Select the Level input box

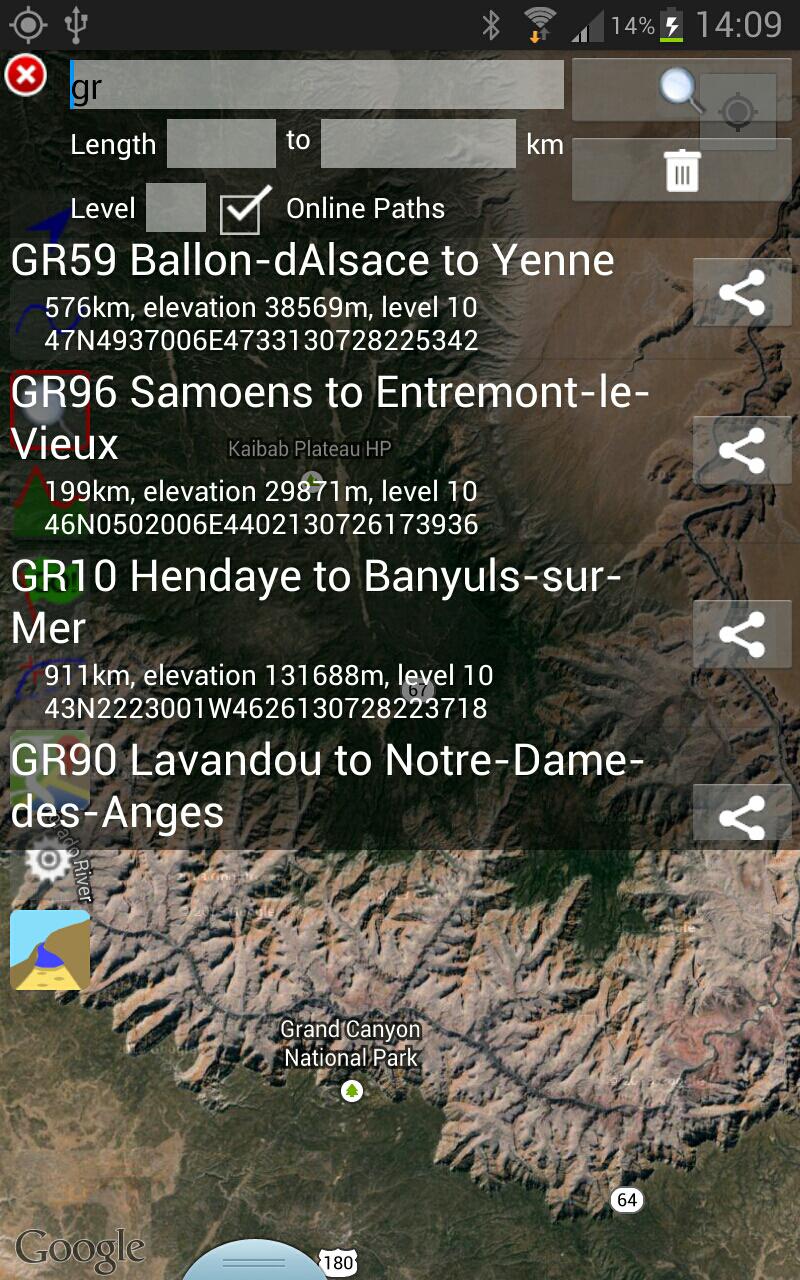(176, 208)
